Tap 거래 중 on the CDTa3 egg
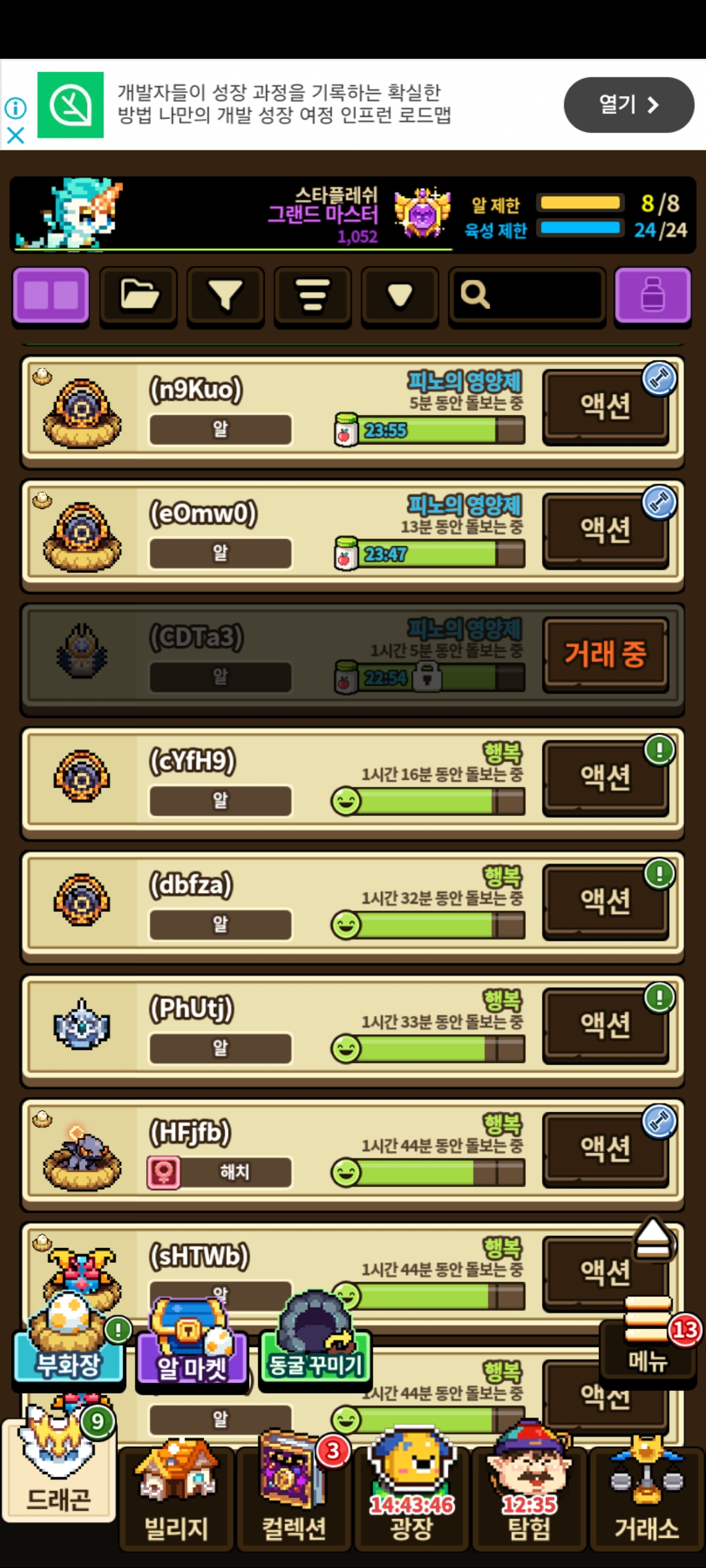 605,654
